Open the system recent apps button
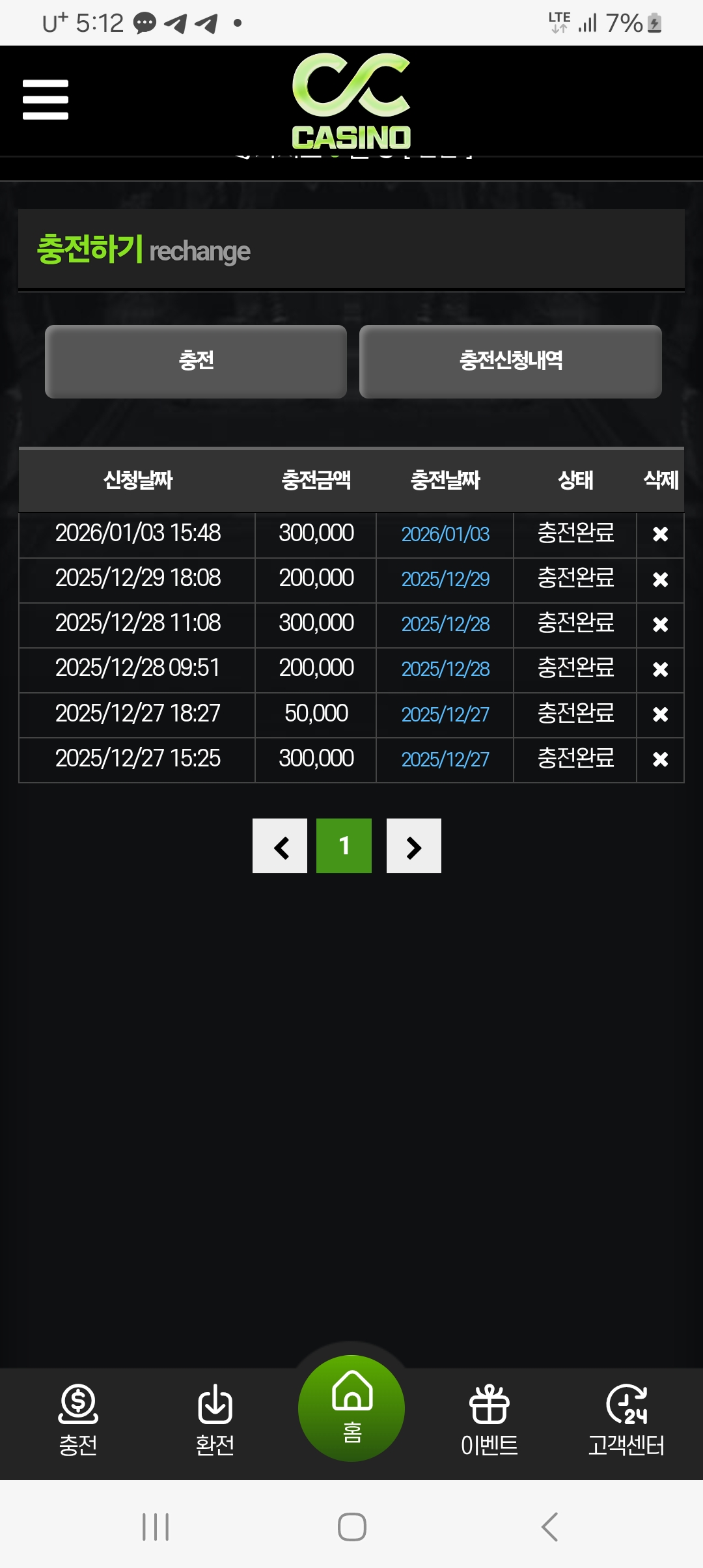The height and width of the screenshot is (1568, 703). (156, 1527)
